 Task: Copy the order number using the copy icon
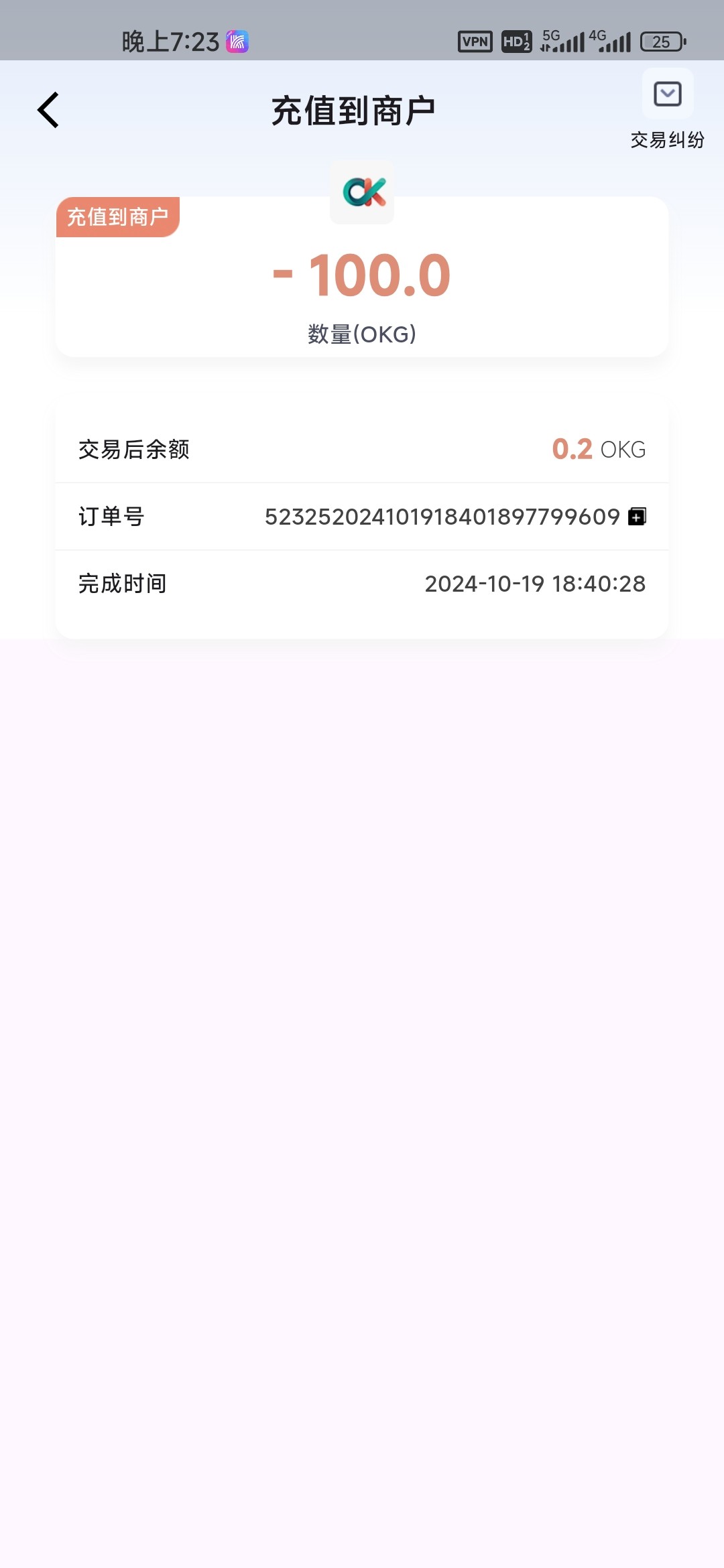click(x=637, y=517)
